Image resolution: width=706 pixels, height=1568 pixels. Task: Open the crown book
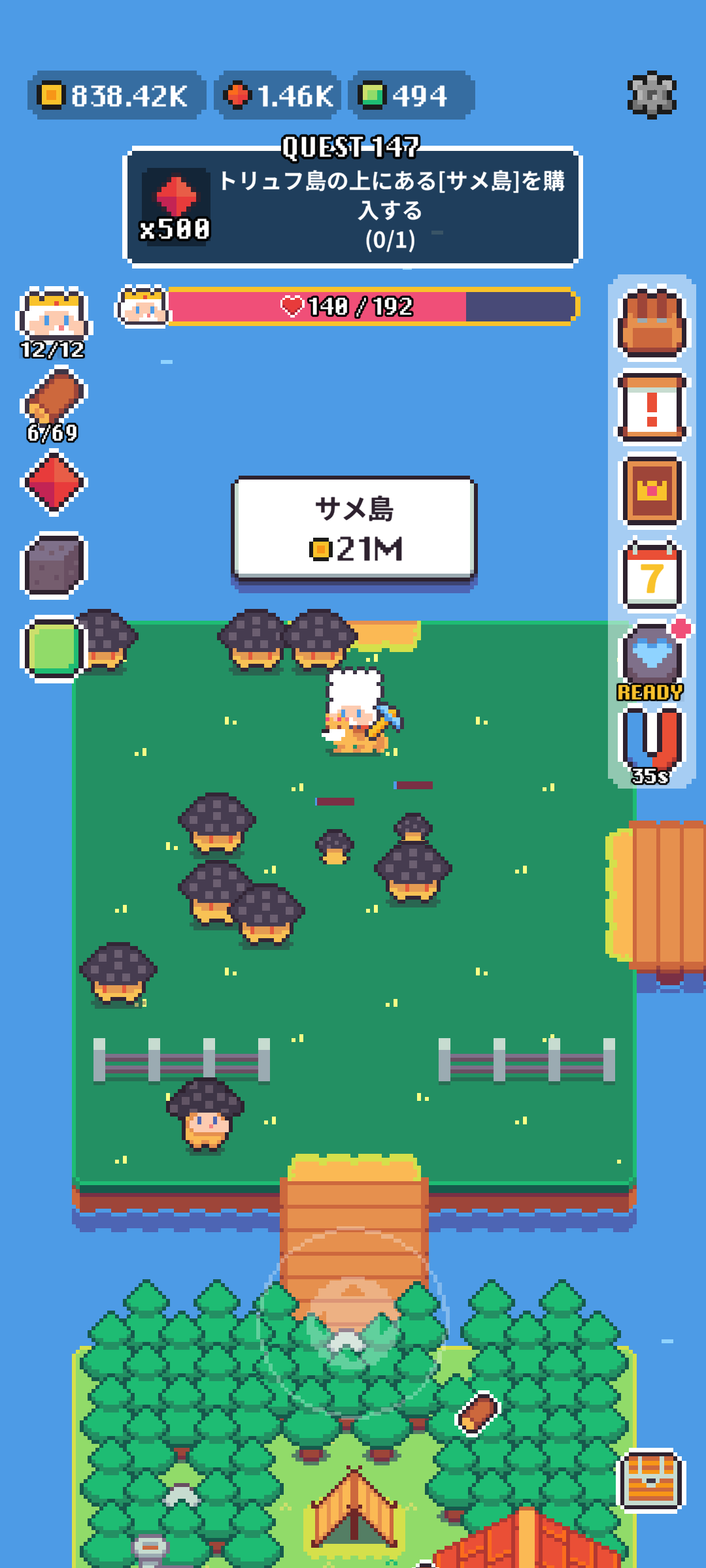[652, 491]
